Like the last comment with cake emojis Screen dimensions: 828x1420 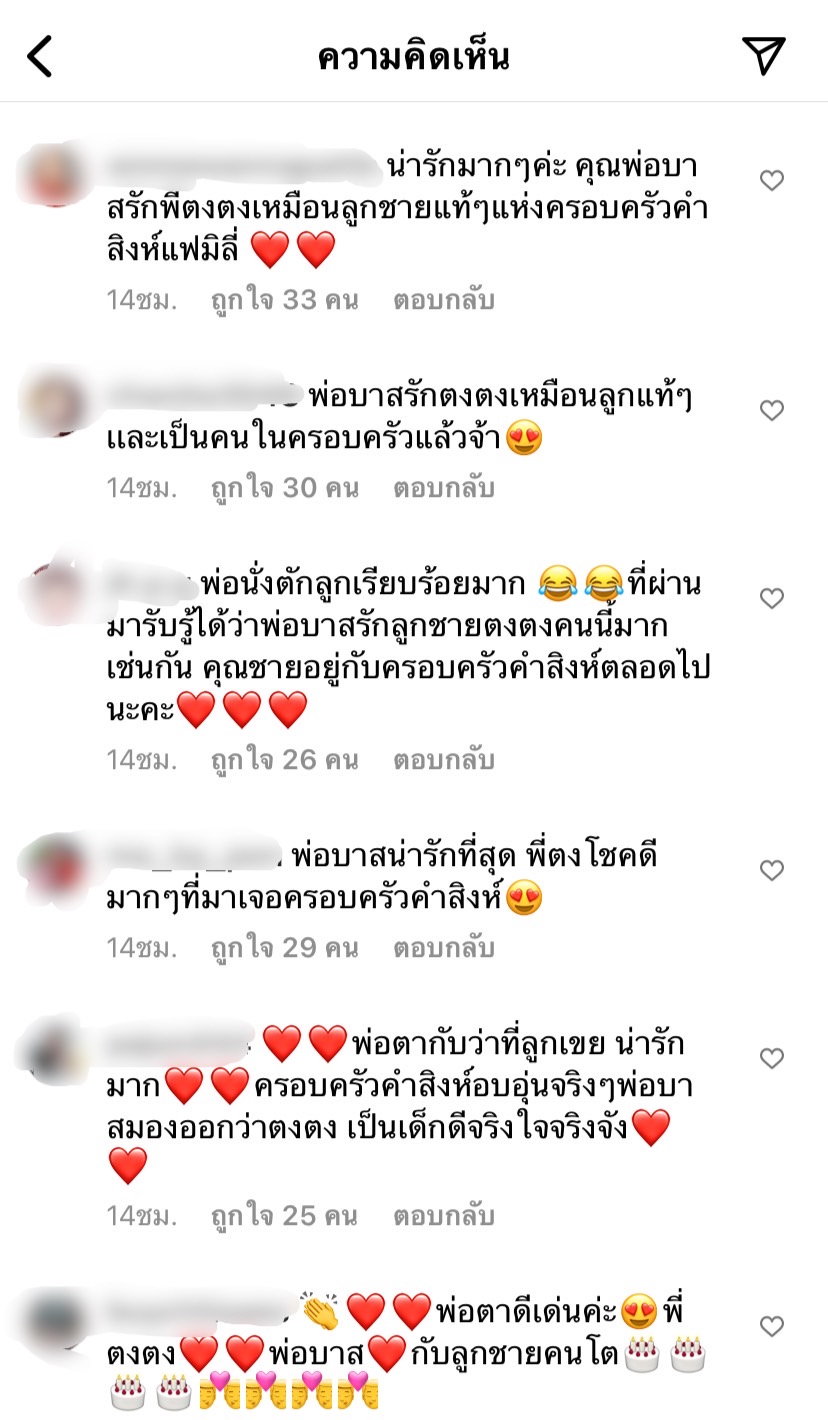click(771, 1326)
